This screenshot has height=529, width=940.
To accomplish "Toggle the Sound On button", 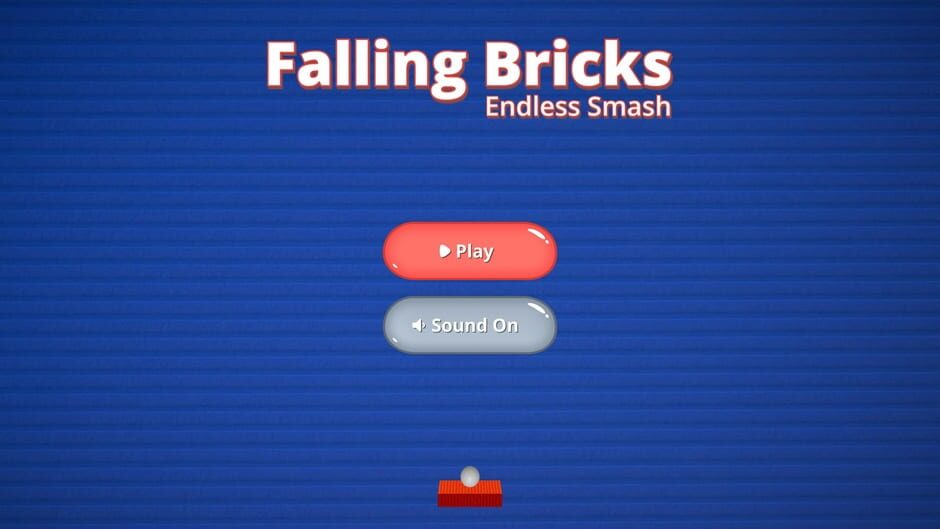I will 469,325.
